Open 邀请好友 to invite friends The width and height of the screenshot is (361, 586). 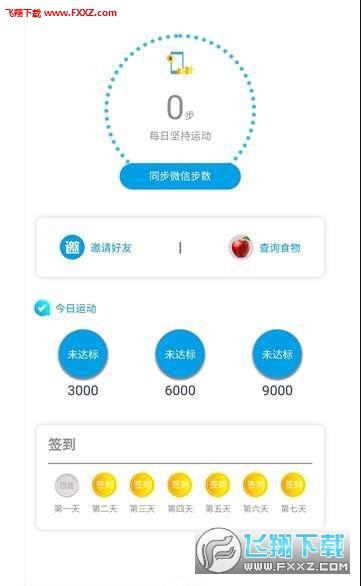coord(96,247)
